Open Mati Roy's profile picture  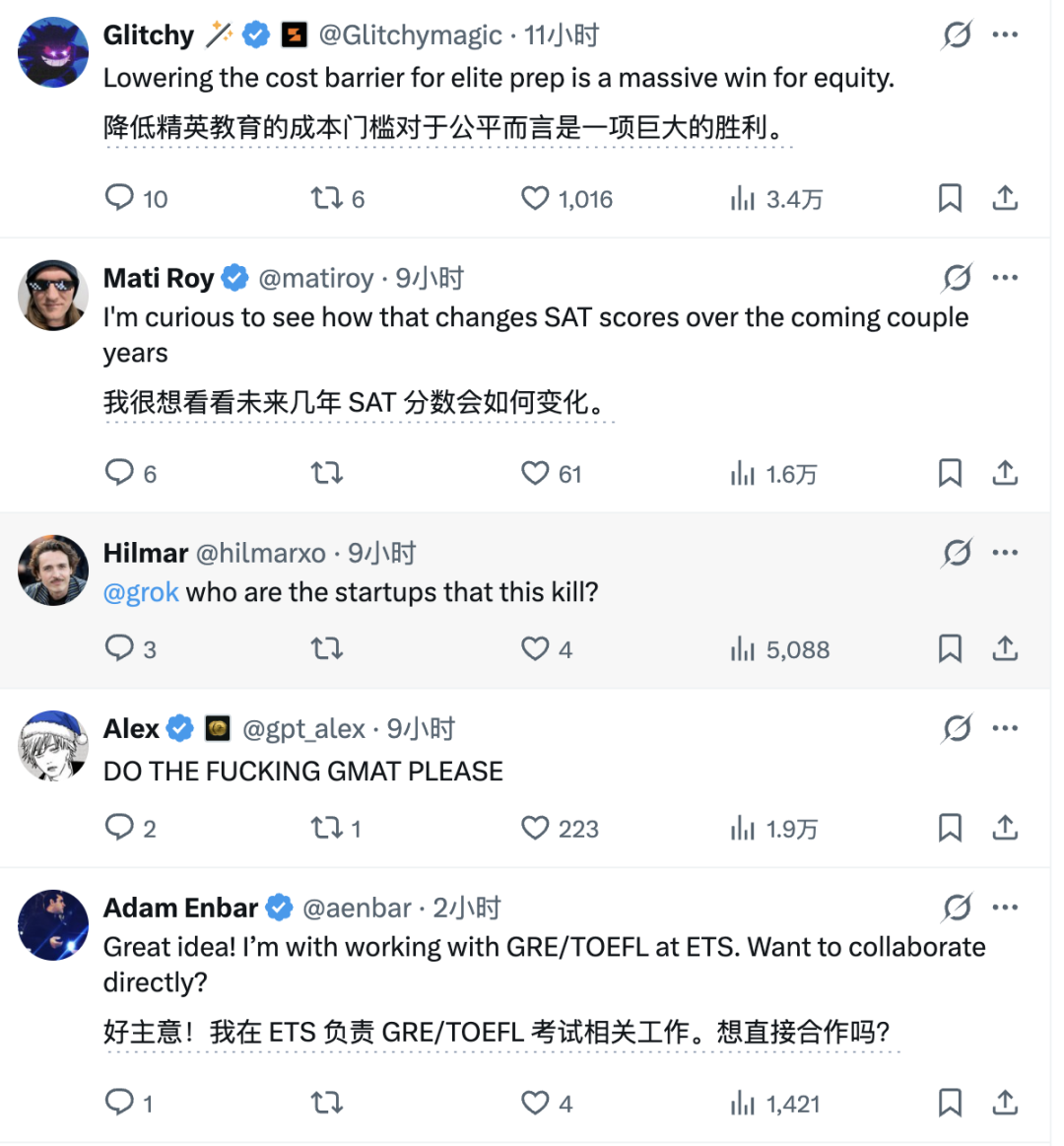coord(53,295)
